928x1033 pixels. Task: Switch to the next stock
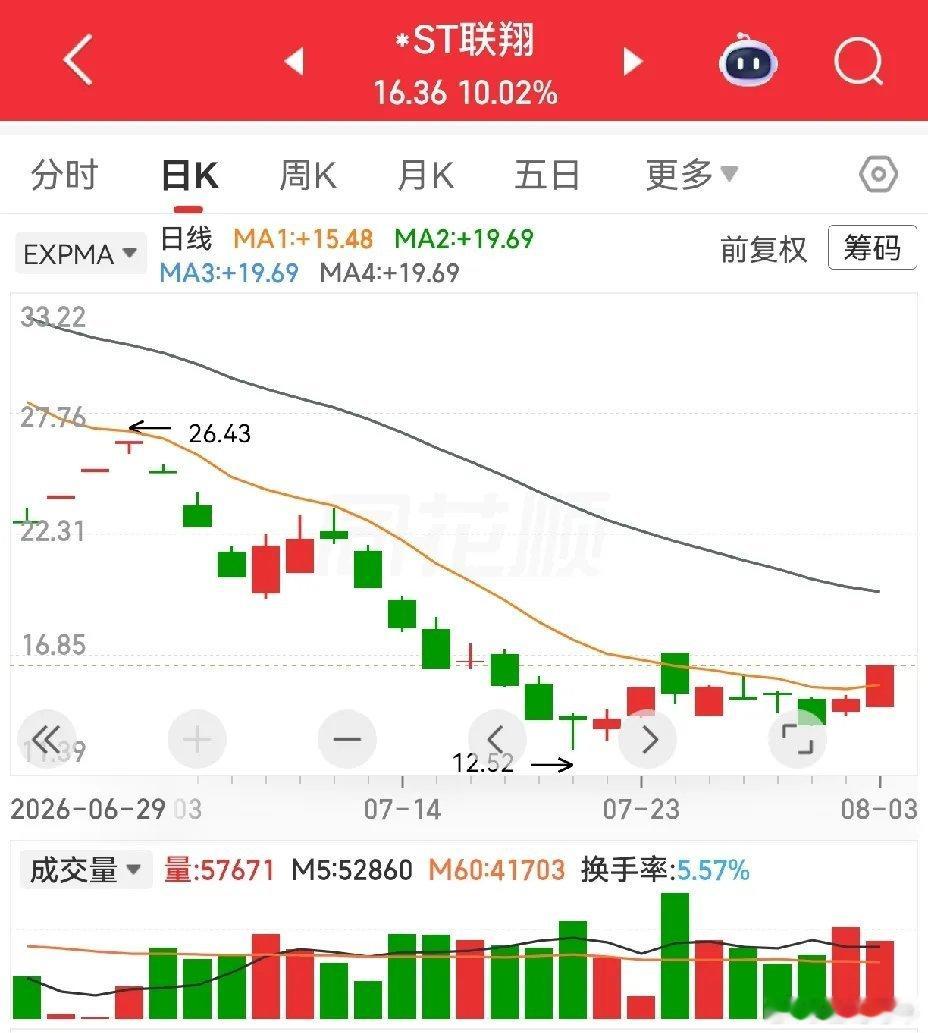tap(633, 62)
